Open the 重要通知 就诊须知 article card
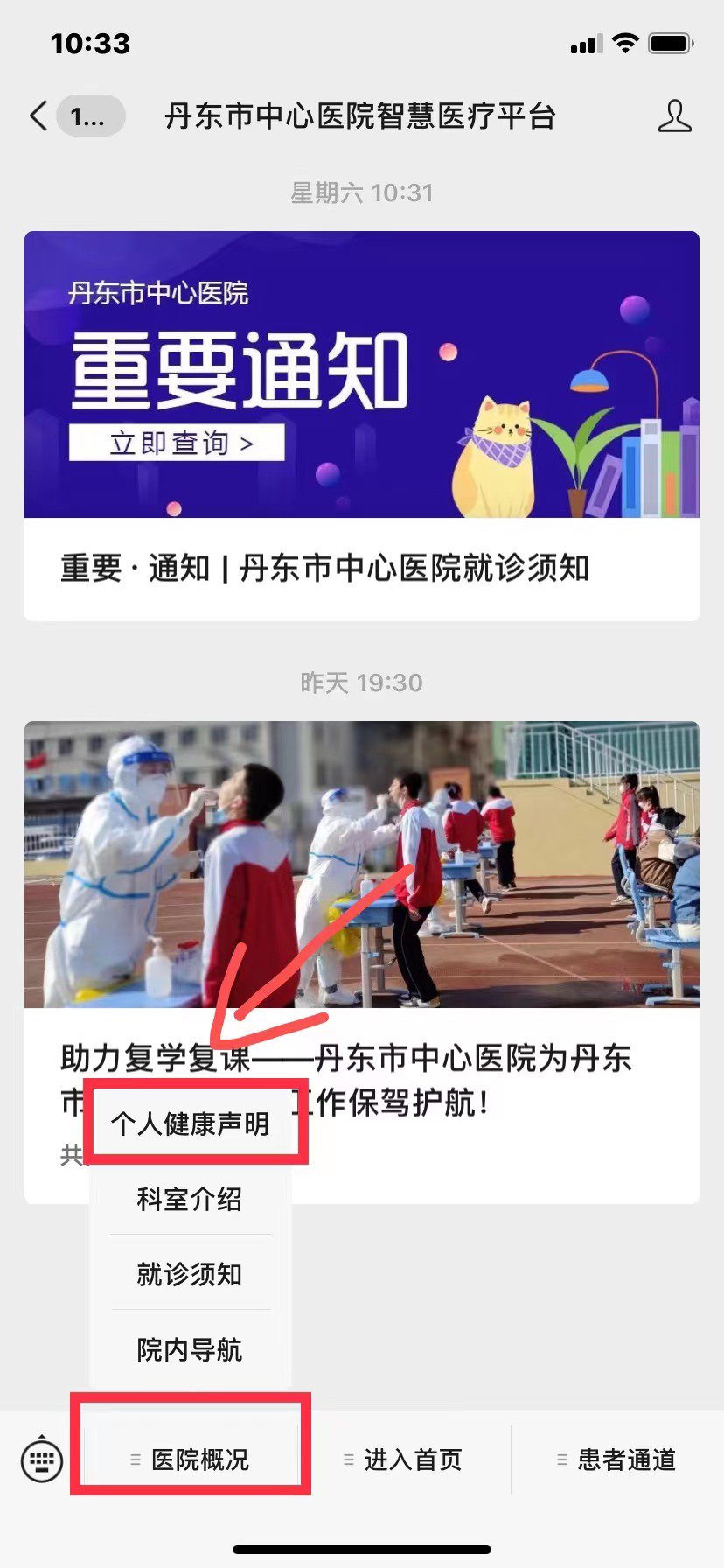The height and width of the screenshot is (1568, 724). [x=361, y=426]
